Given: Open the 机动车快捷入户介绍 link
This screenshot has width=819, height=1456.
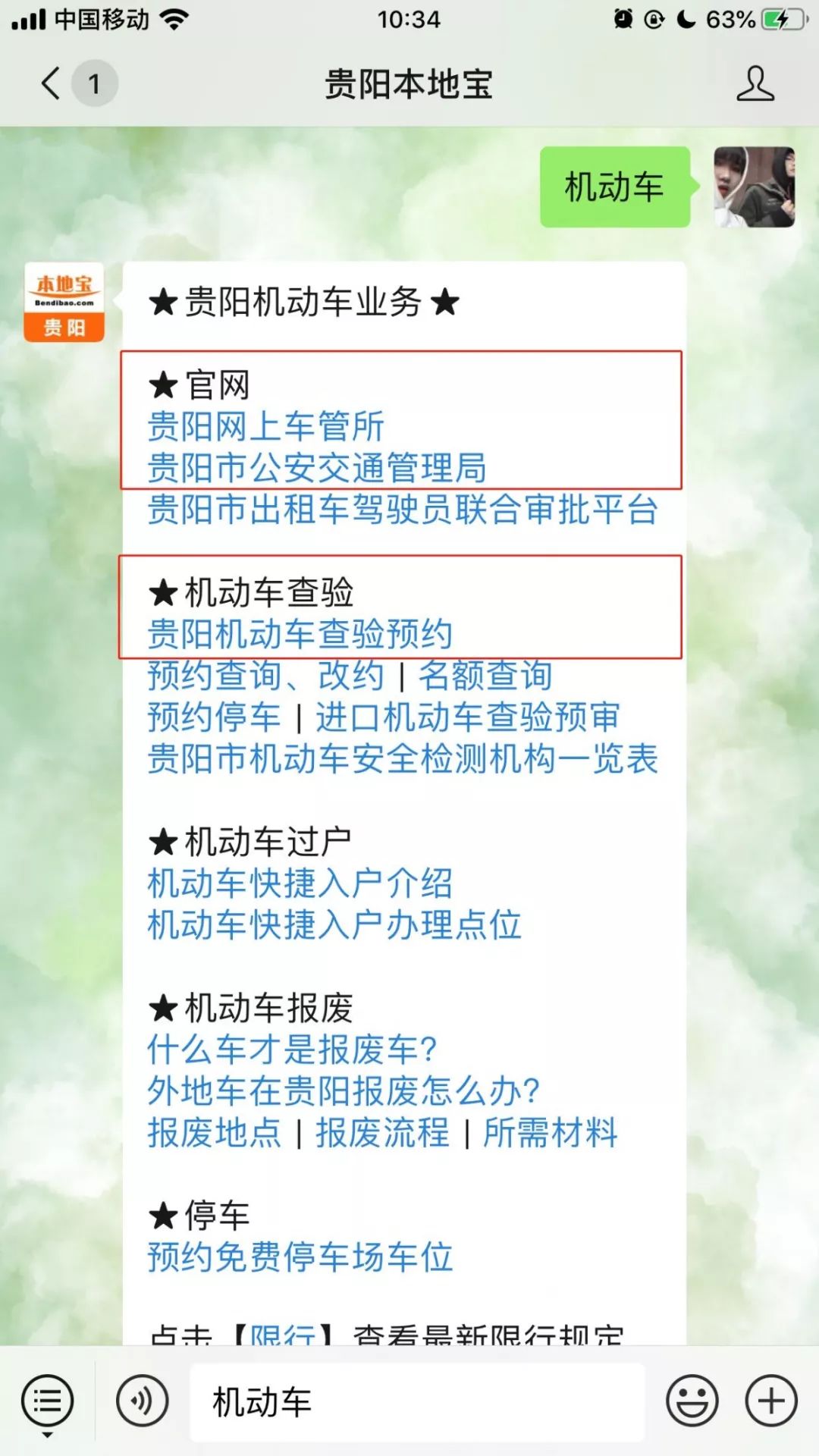Looking at the screenshot, I should point(300,883).
